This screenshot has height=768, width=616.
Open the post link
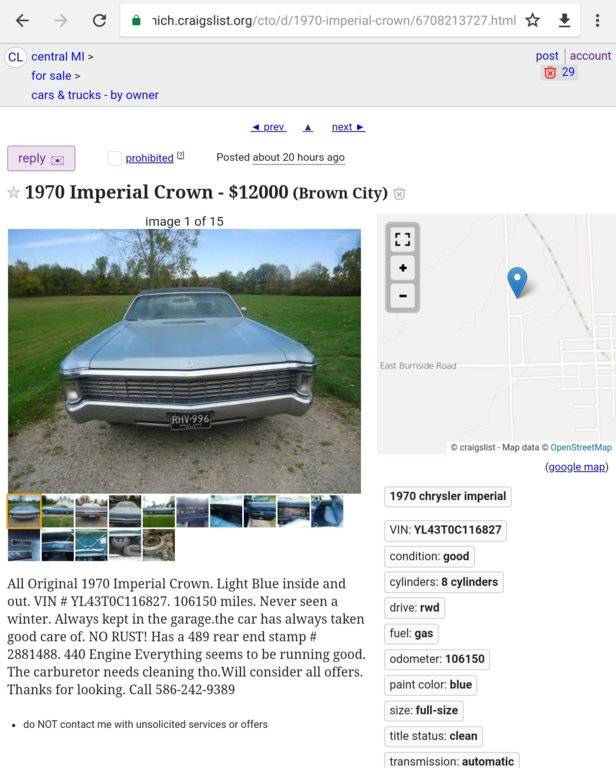pyautogui.click(x=547, y=56)
